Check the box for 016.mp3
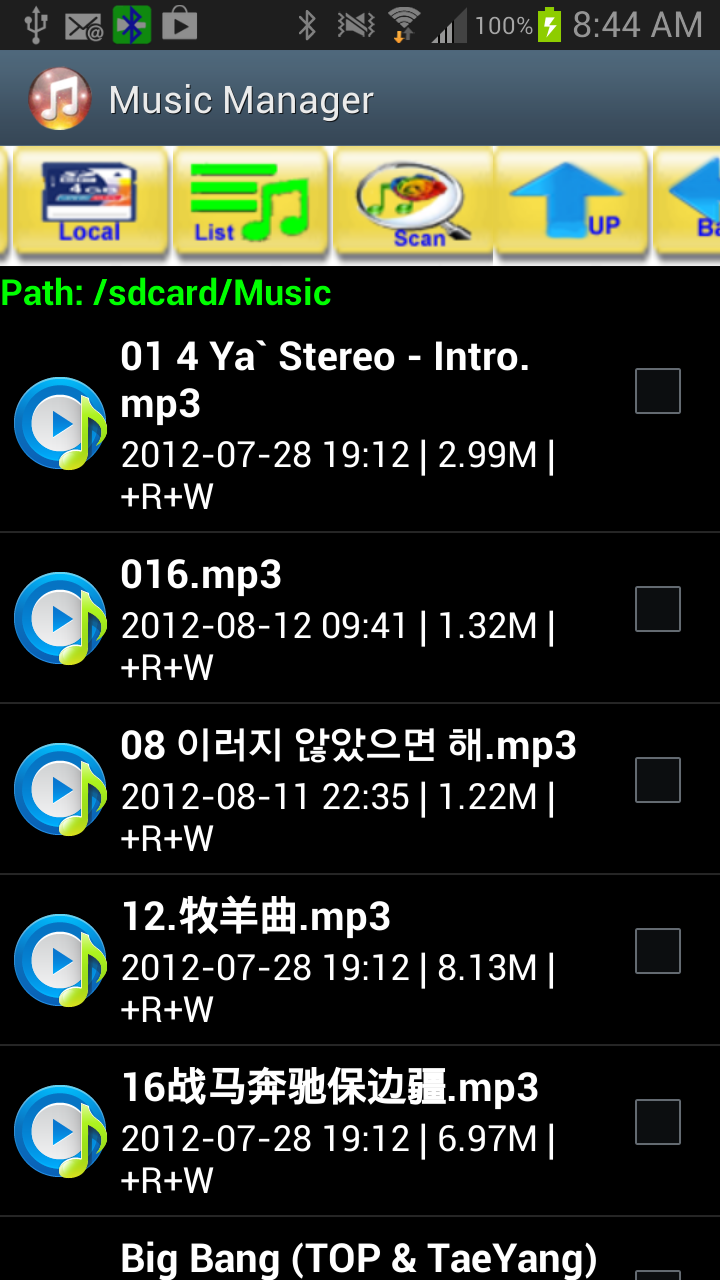Image resolution: width=720 pixels, height=1280 pixels. tap(658, 609)
